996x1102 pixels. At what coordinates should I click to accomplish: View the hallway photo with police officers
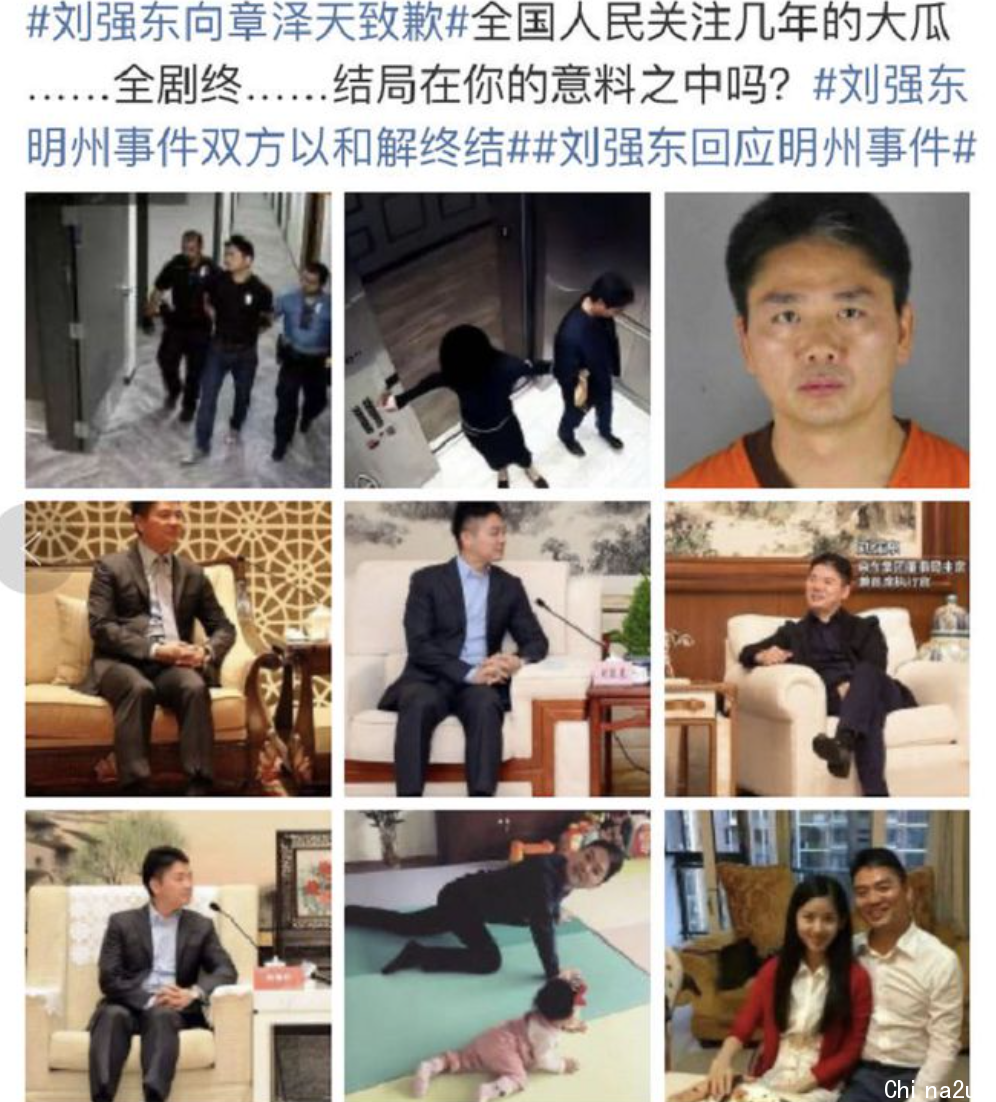(178, 340)
